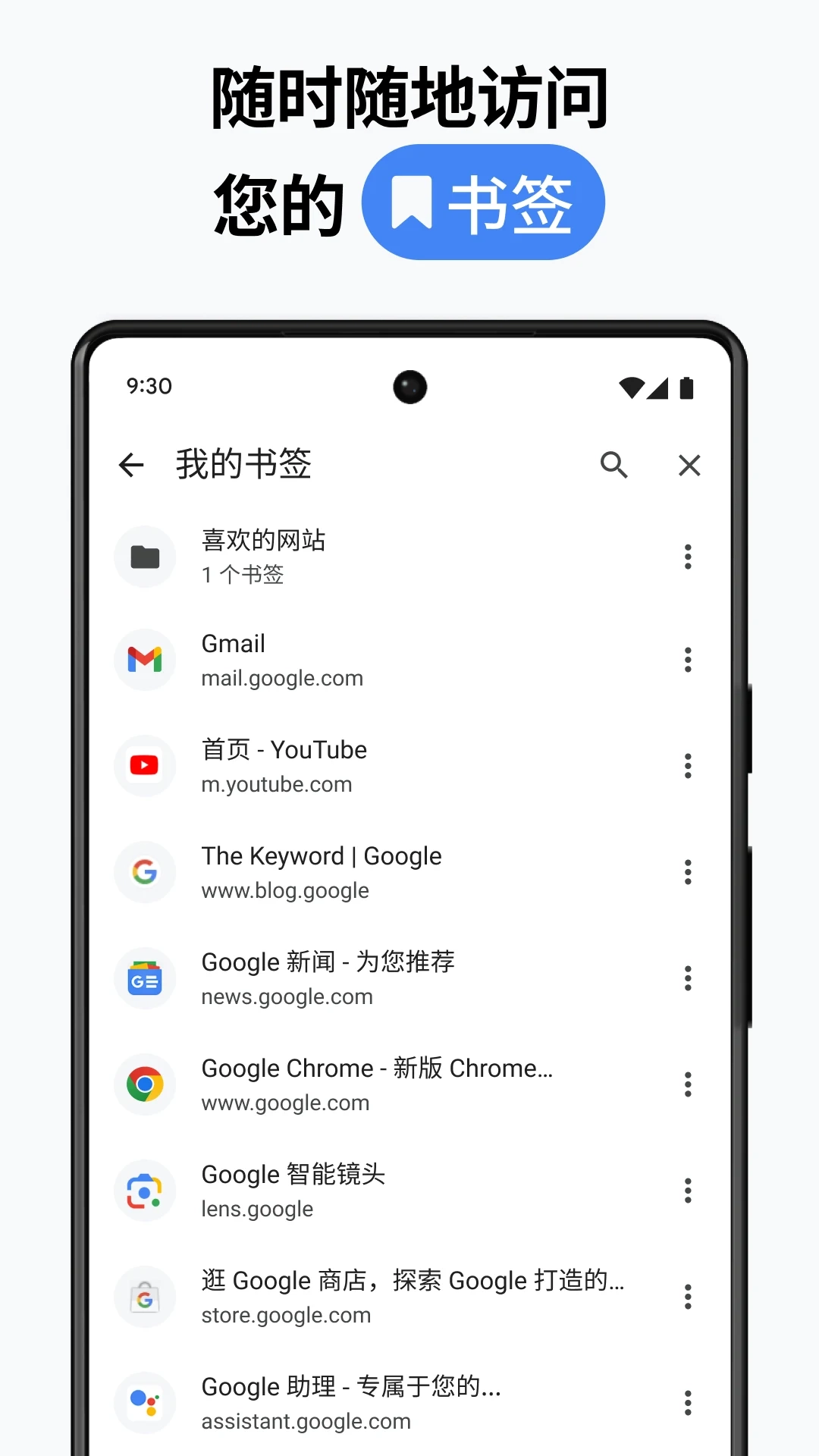Open the Gmail bookmark icon
This screenshot has height=1456, width=819.
pos(145,660)
